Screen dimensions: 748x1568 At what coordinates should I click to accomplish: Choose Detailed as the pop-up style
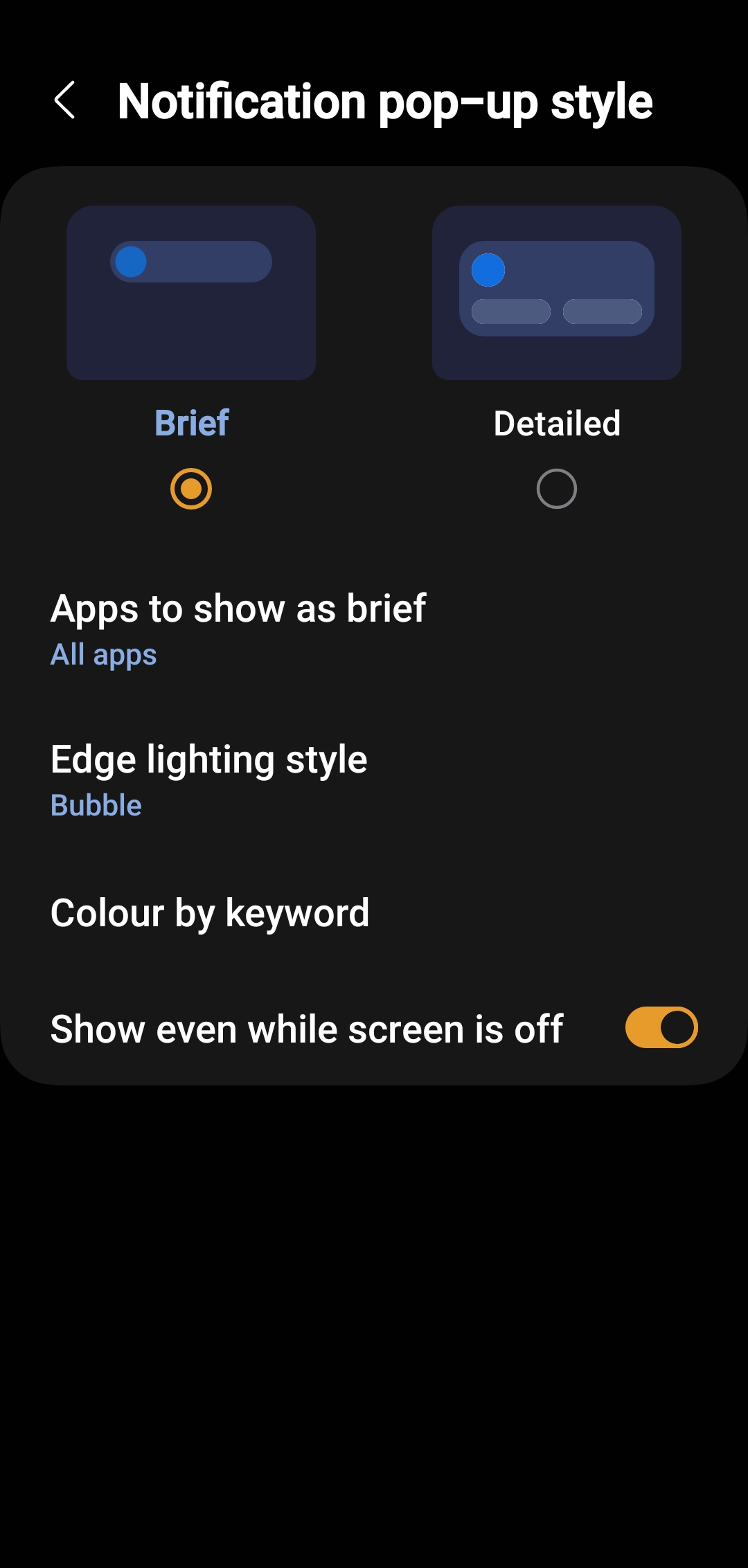pyautogui.click(x=555, y=489)
